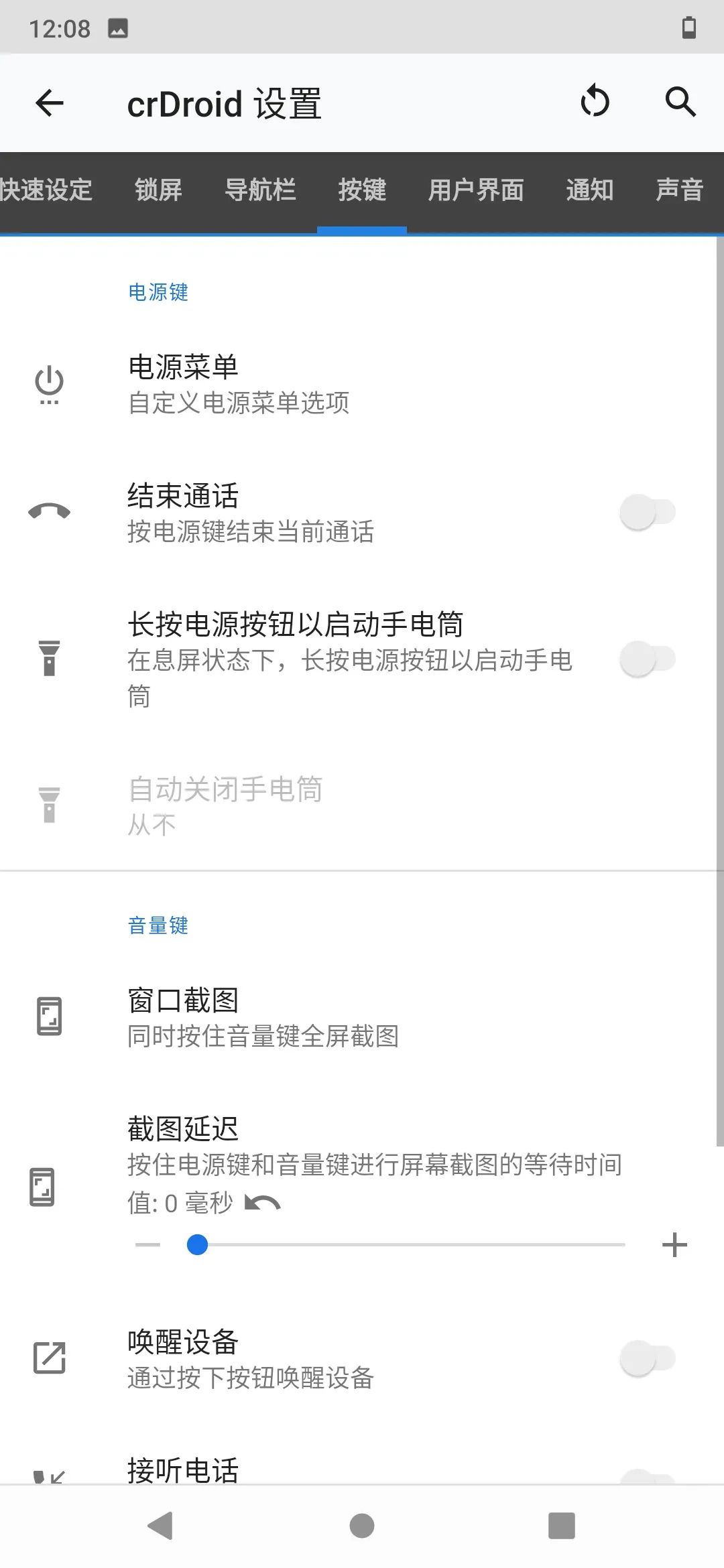724x1568 pixels.
Task: Switch to the 快速设定 tab
Action: tap(46, 190)
